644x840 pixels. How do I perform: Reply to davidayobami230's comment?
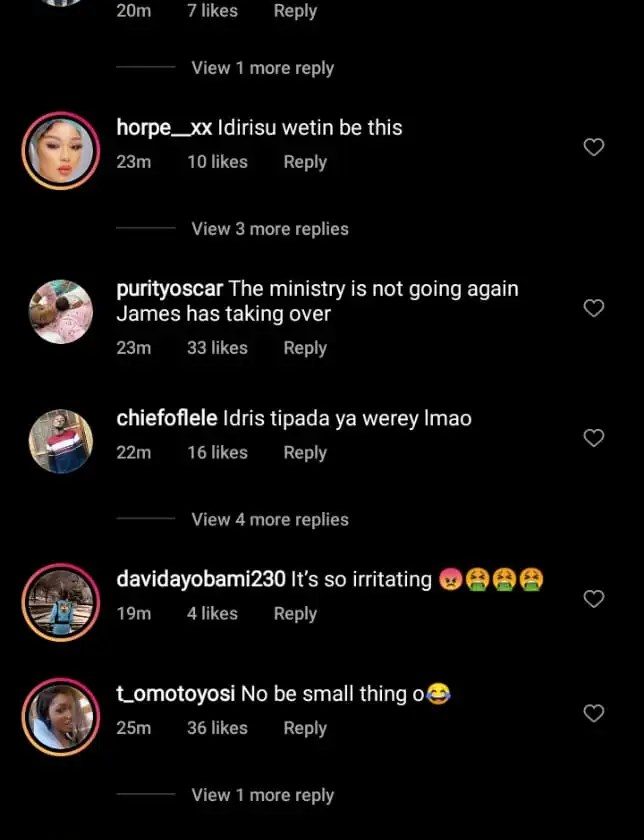coord(295,614)
